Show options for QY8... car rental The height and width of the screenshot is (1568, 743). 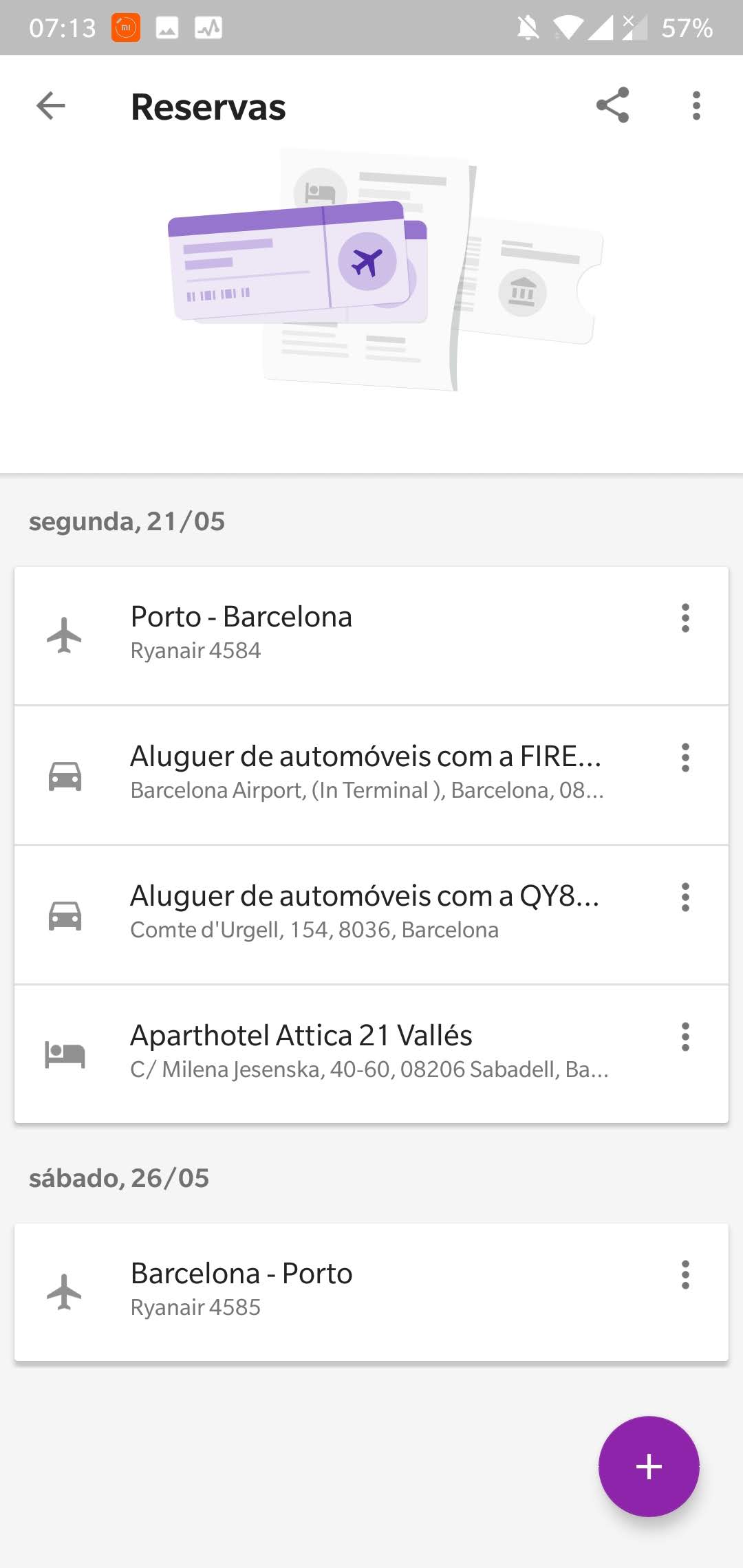[x=685, y=897]
